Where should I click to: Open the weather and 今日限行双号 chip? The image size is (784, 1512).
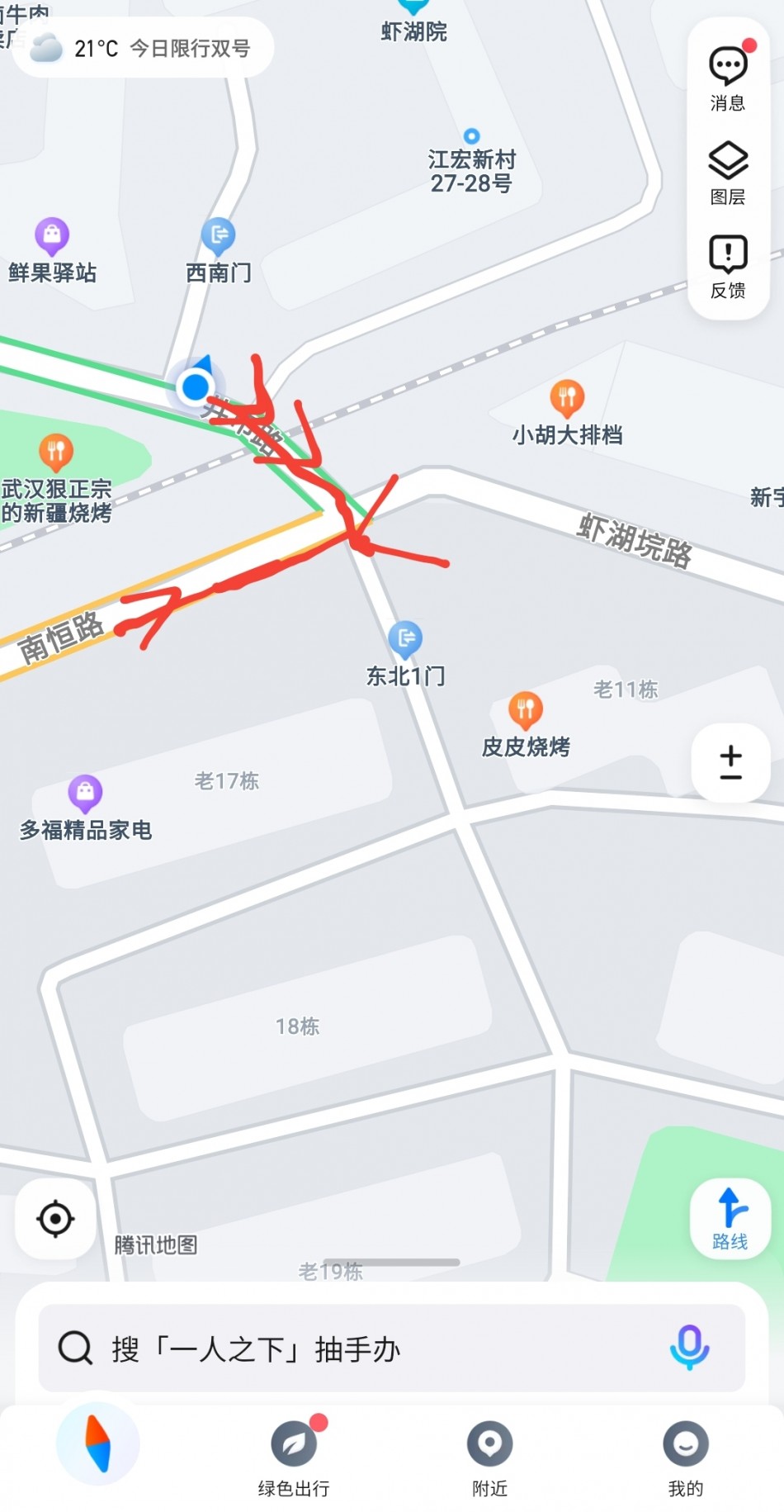pos(142,49)
